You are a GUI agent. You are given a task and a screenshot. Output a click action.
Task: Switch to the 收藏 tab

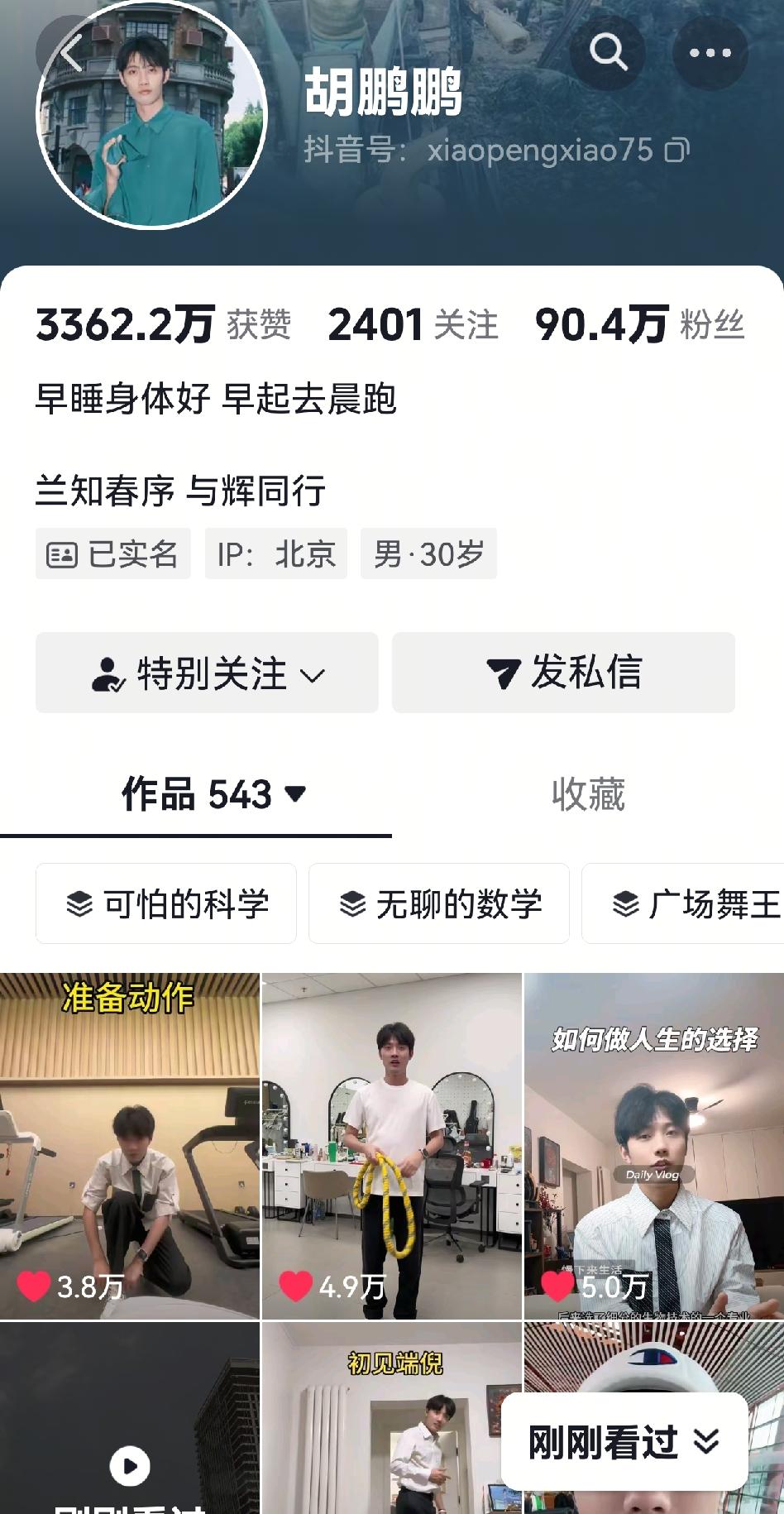(x=588, y=795)
